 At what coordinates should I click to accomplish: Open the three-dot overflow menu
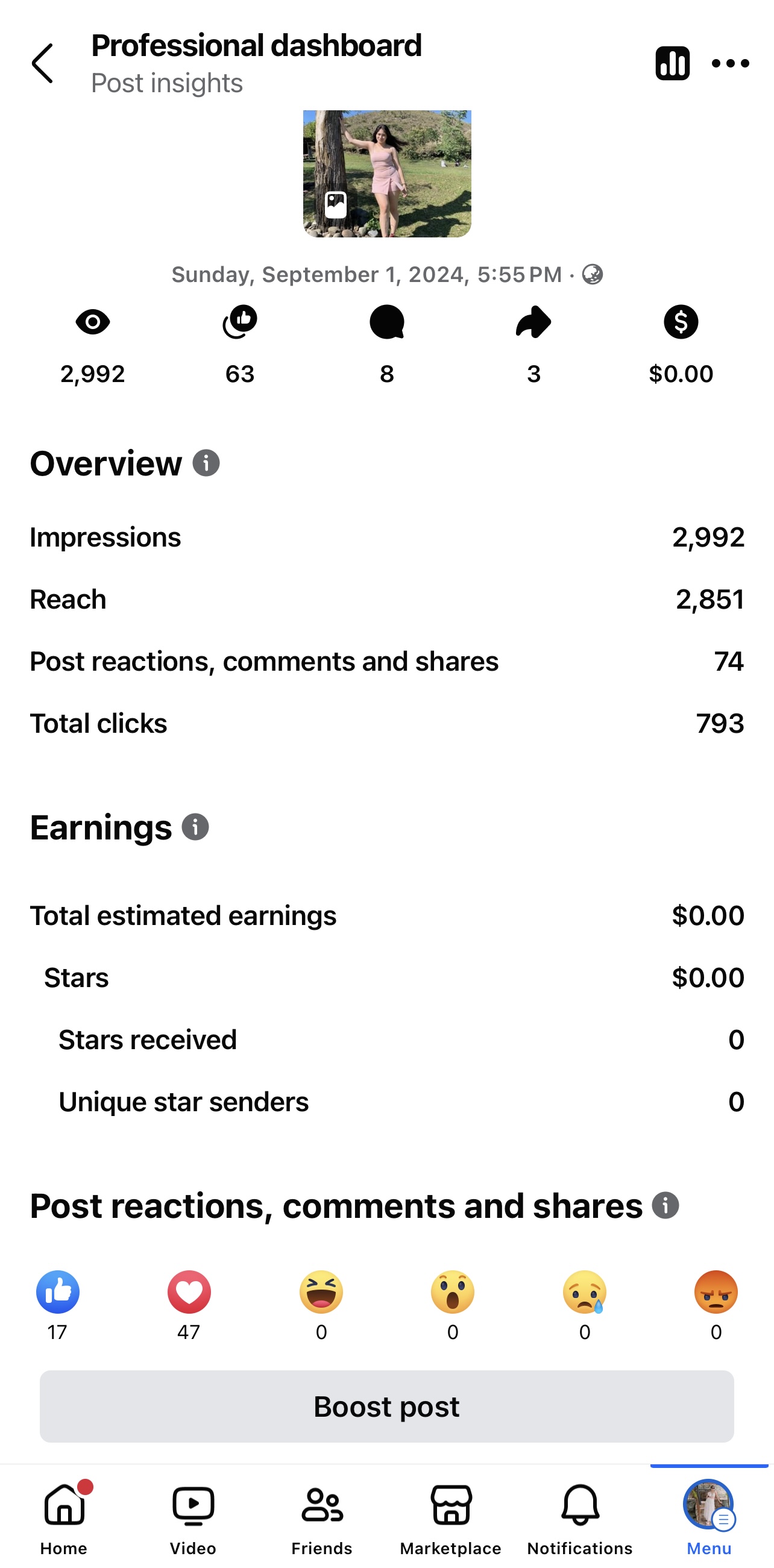730,63
